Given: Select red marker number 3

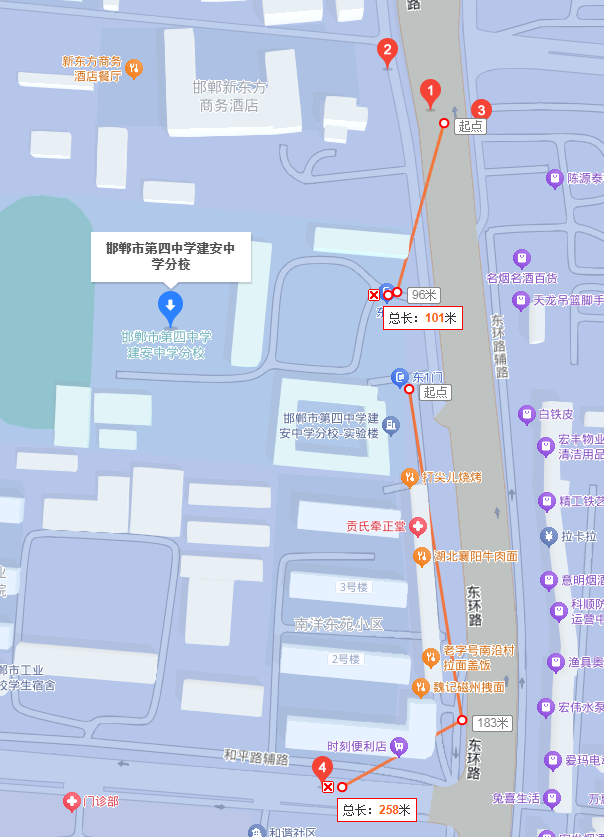Looking at the screenshot, I should (481, 109).
